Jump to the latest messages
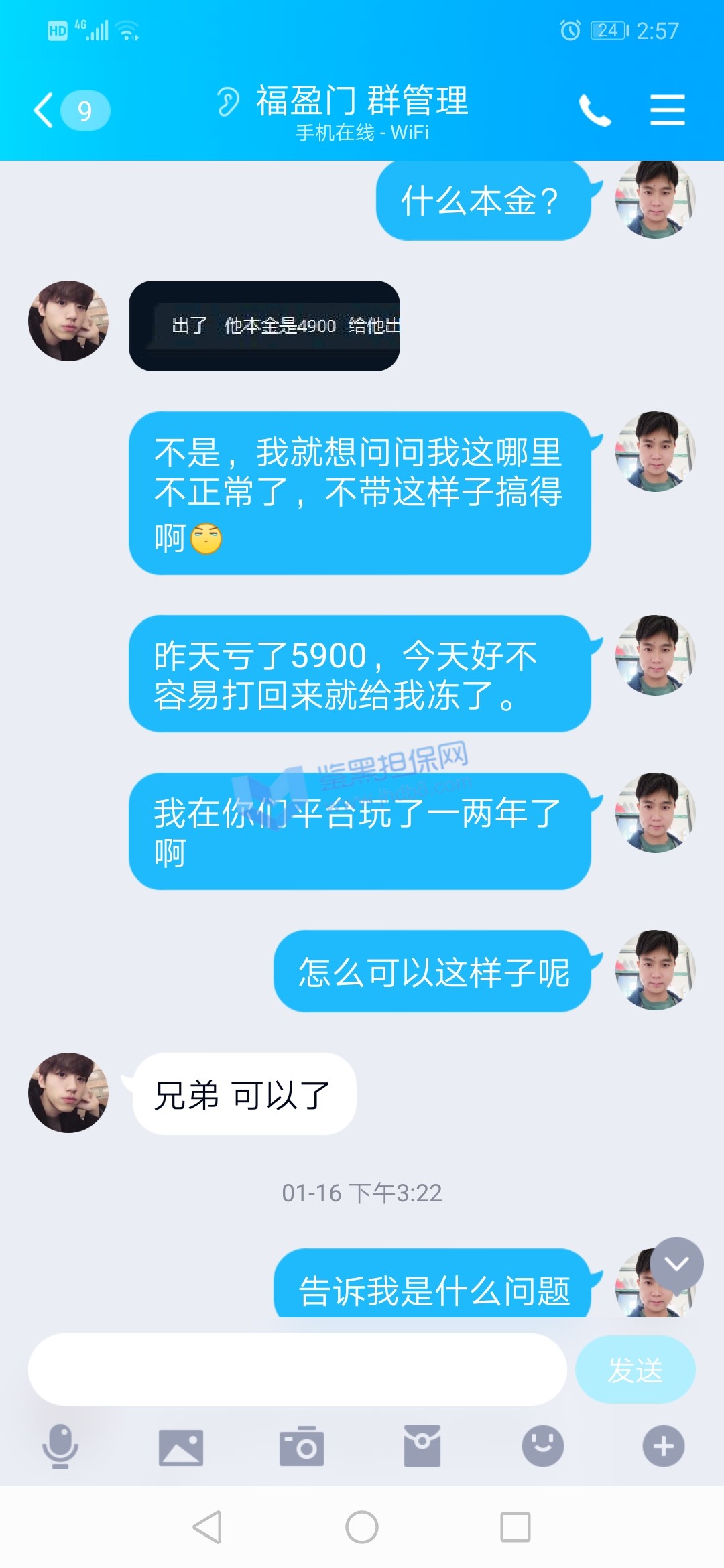This screenshot has width=724, height=1568. 676,1264
